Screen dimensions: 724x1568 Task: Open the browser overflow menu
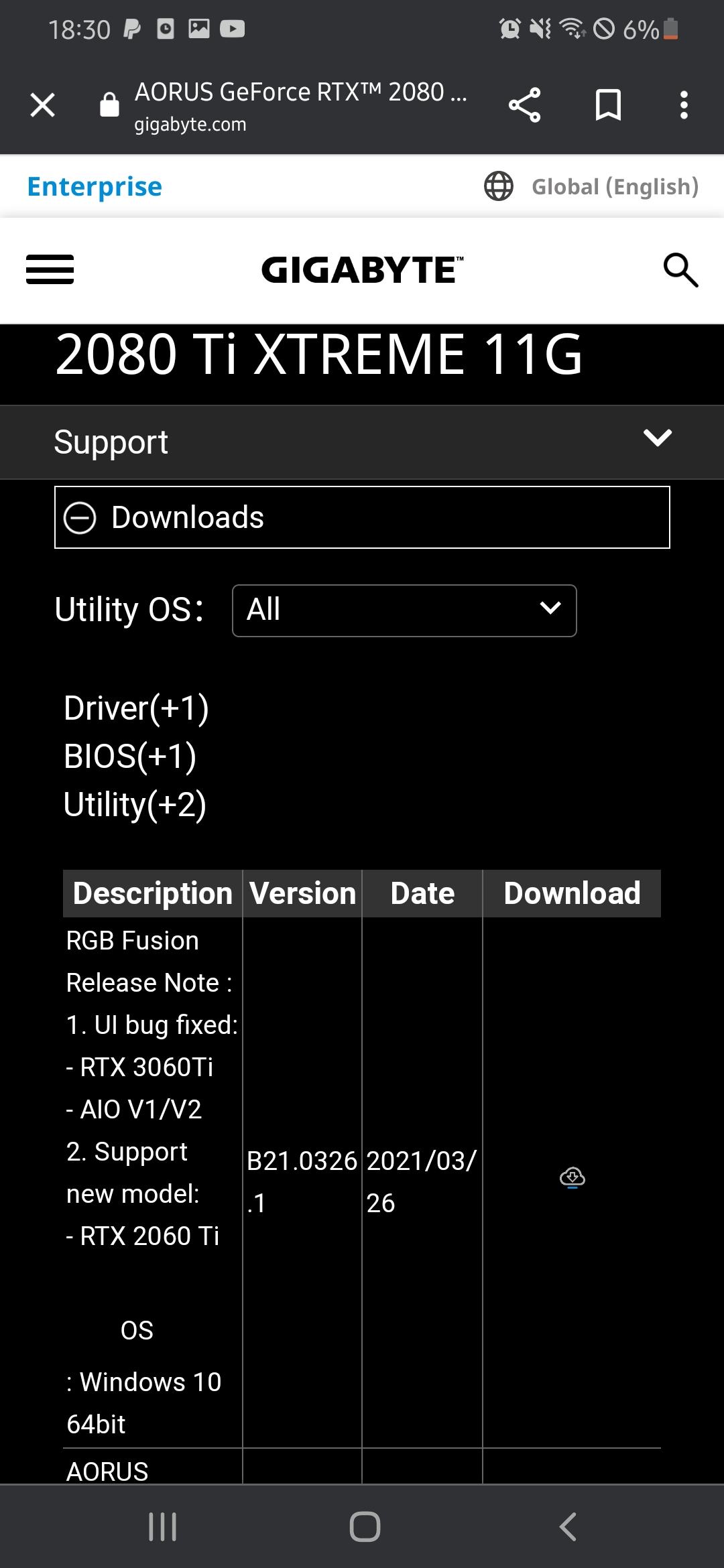pos(684,105)
